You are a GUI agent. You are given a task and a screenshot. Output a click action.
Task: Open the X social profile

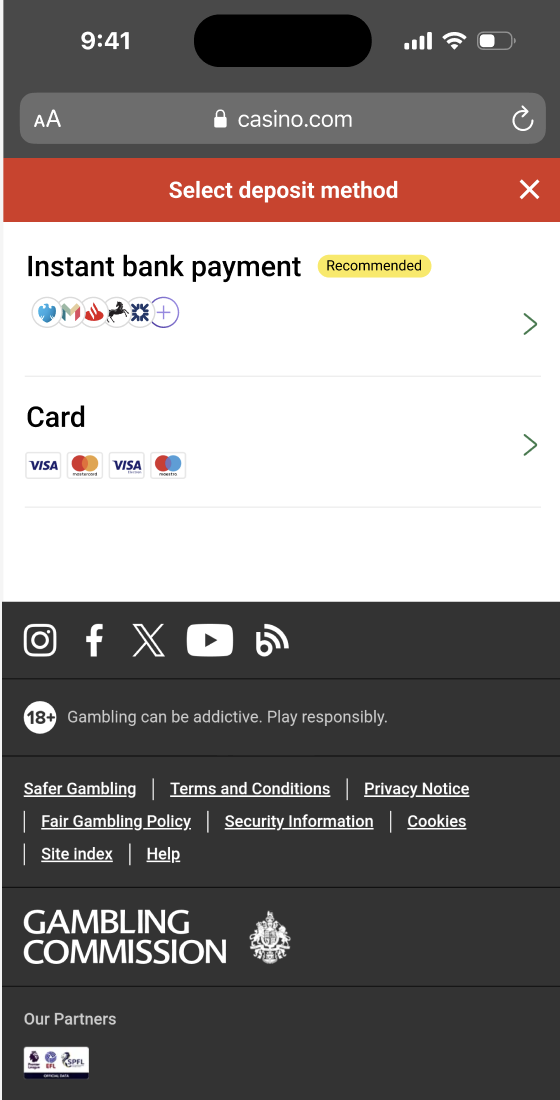click(148, 640)
